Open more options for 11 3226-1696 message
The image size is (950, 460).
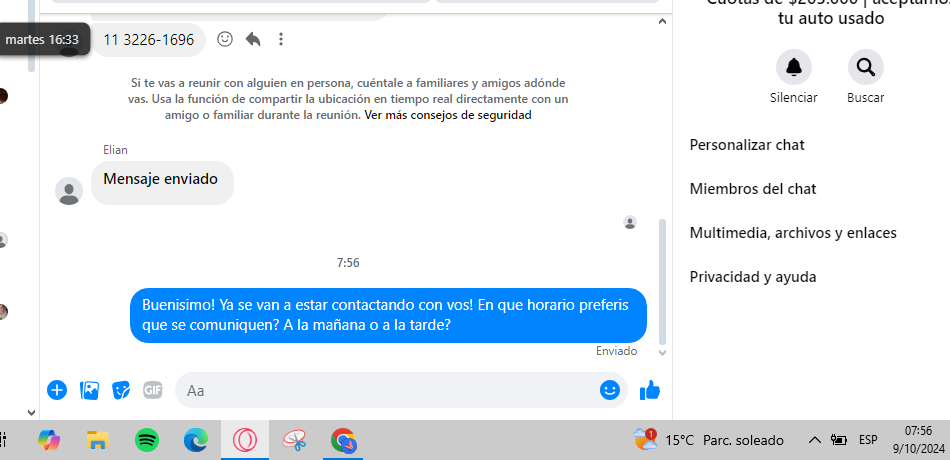click(x=281, y=39)
